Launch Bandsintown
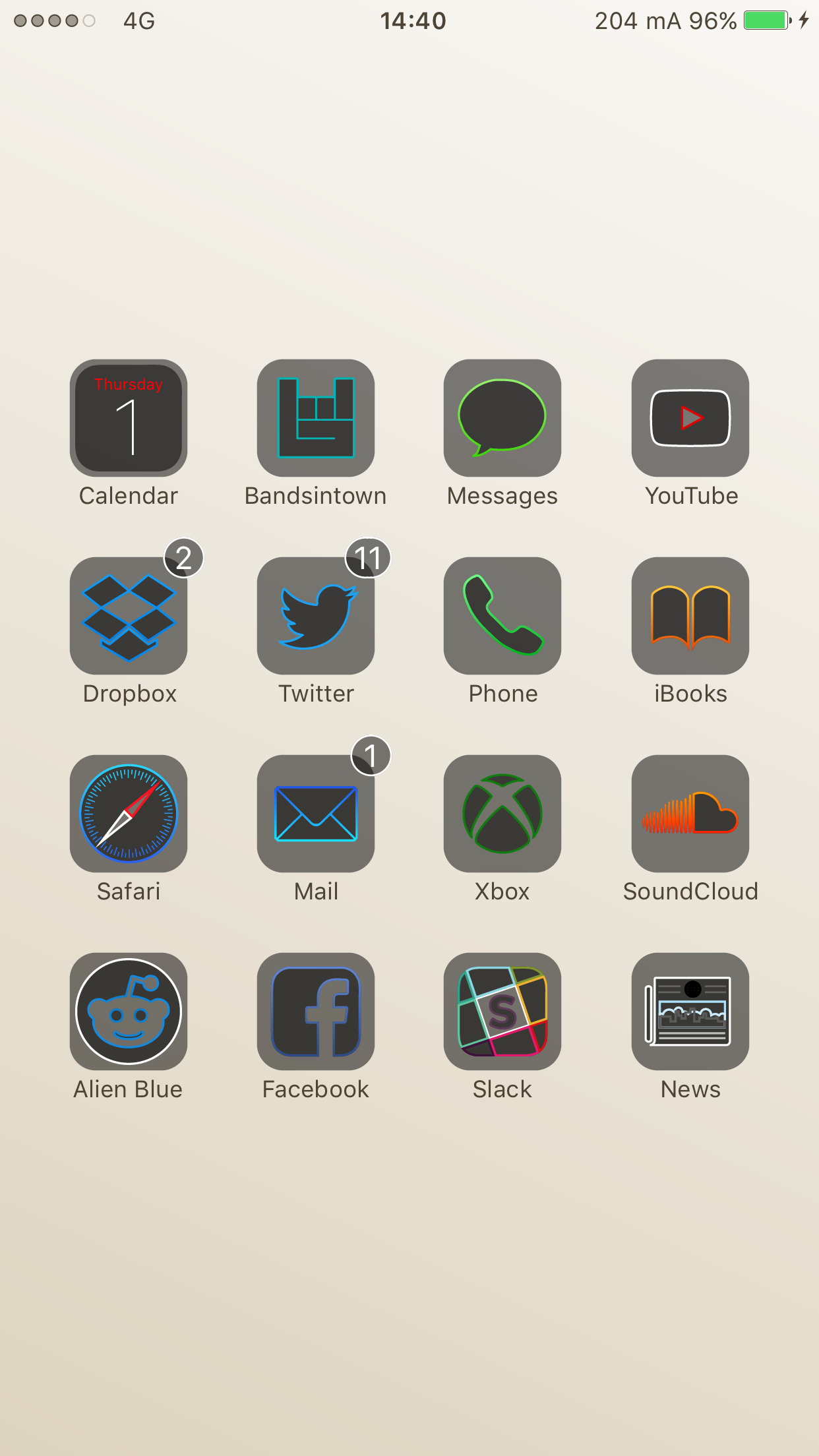This screenshot has height=1456, width=819. point(316,418)
